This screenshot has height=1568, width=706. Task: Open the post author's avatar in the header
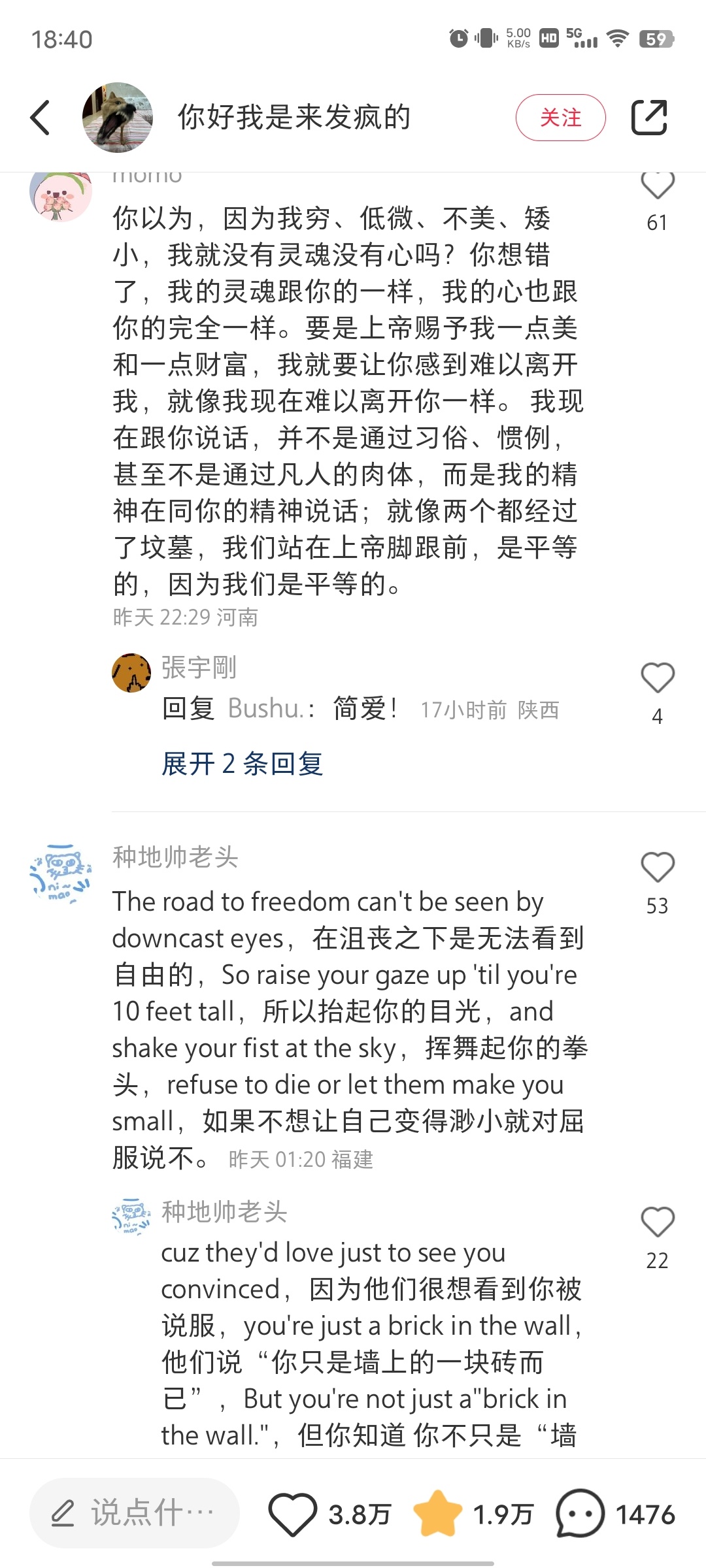click(x=118, y=118)
